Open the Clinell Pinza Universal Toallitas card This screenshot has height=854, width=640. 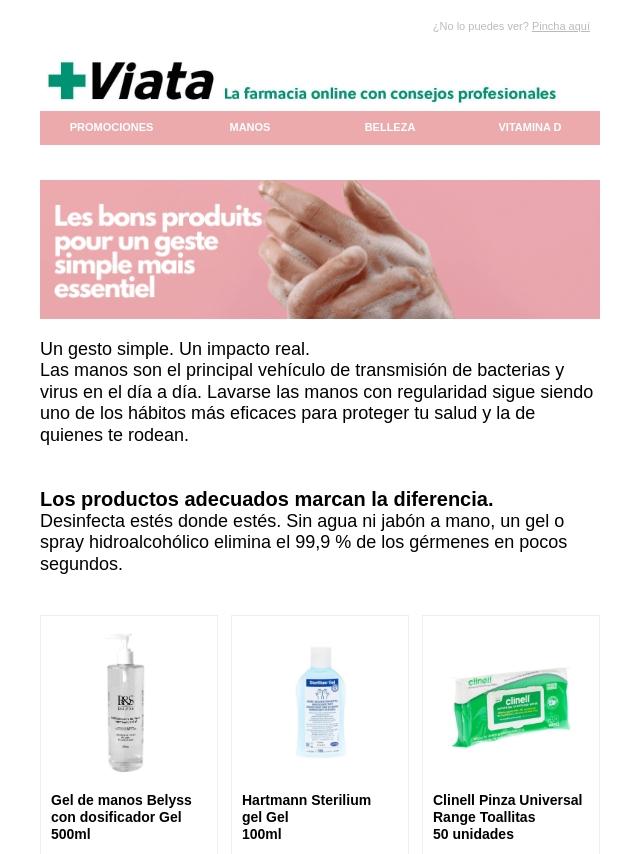511,735
